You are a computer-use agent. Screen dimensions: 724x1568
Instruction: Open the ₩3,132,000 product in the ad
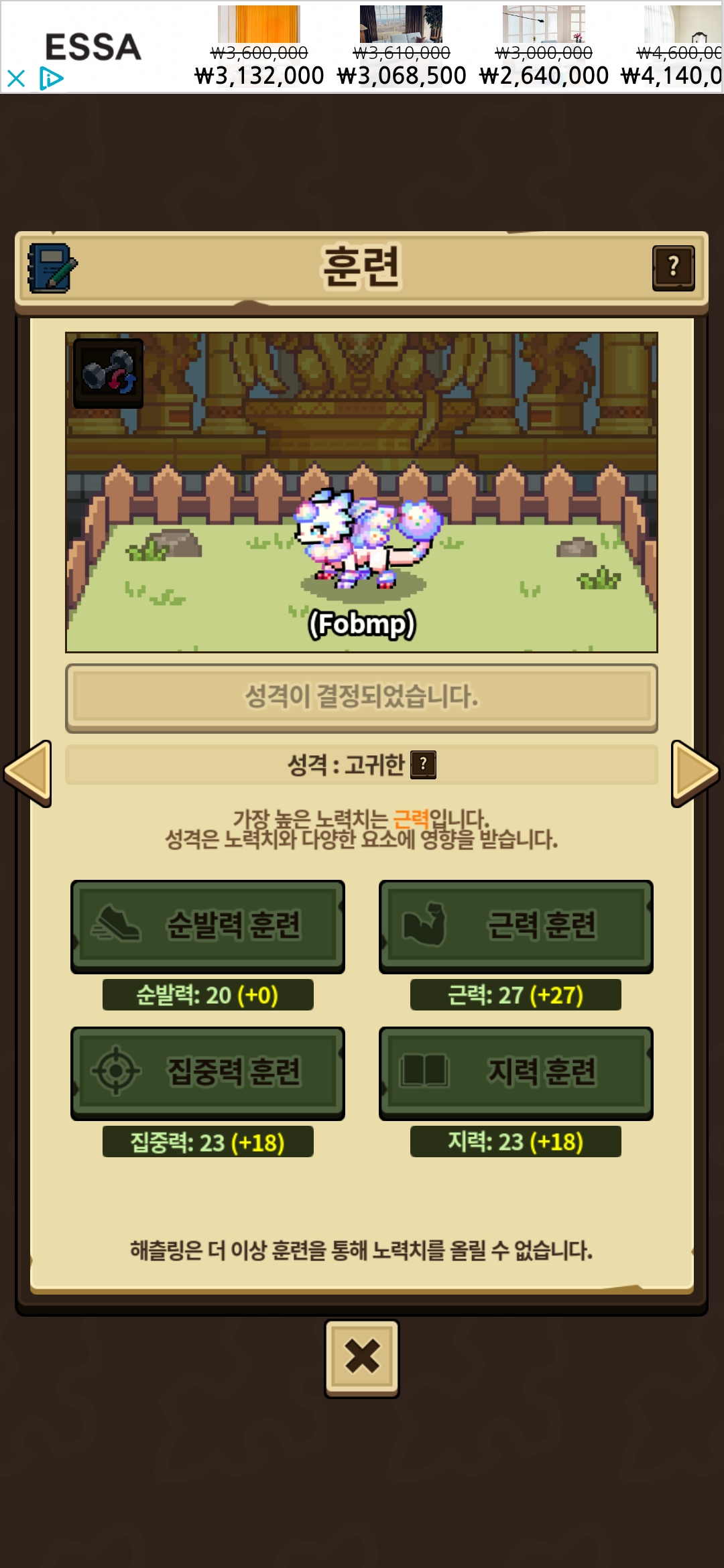pyautogui.click(x=259, y=48)
